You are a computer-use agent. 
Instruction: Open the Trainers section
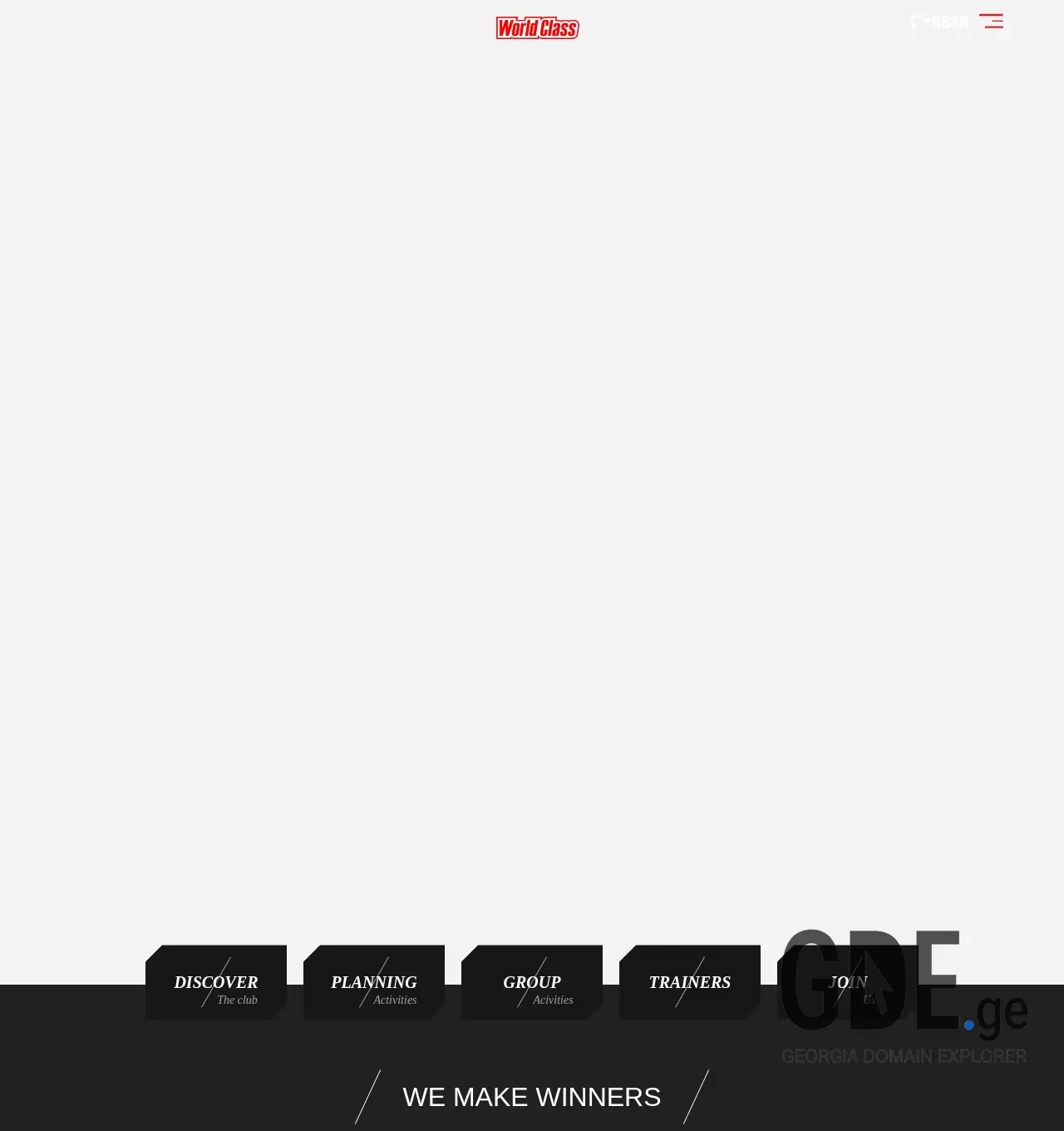click(x=690, y=983)
